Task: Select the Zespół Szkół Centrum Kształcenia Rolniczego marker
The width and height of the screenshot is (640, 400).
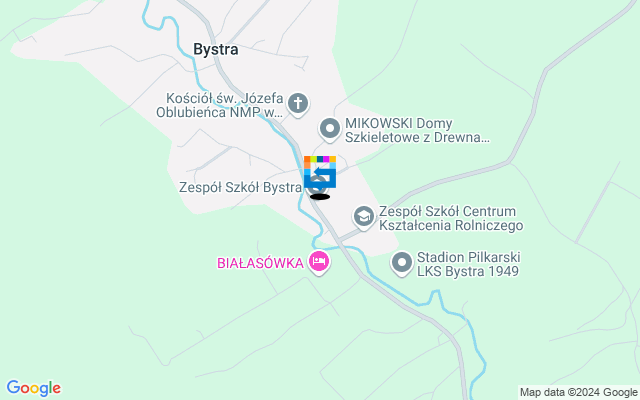Action: click(x=364, y=216)
